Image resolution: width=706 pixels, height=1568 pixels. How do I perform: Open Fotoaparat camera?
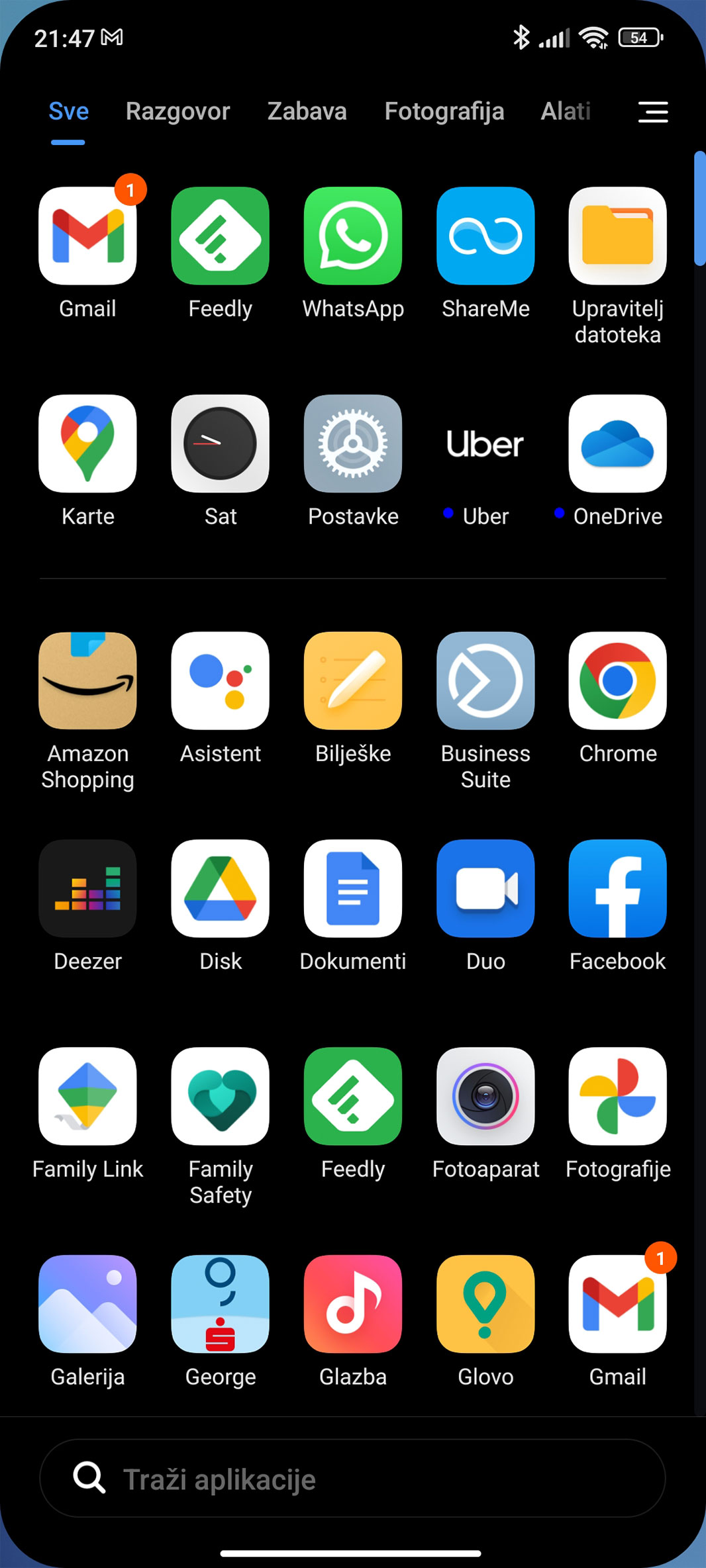(x=485, y=1097)
